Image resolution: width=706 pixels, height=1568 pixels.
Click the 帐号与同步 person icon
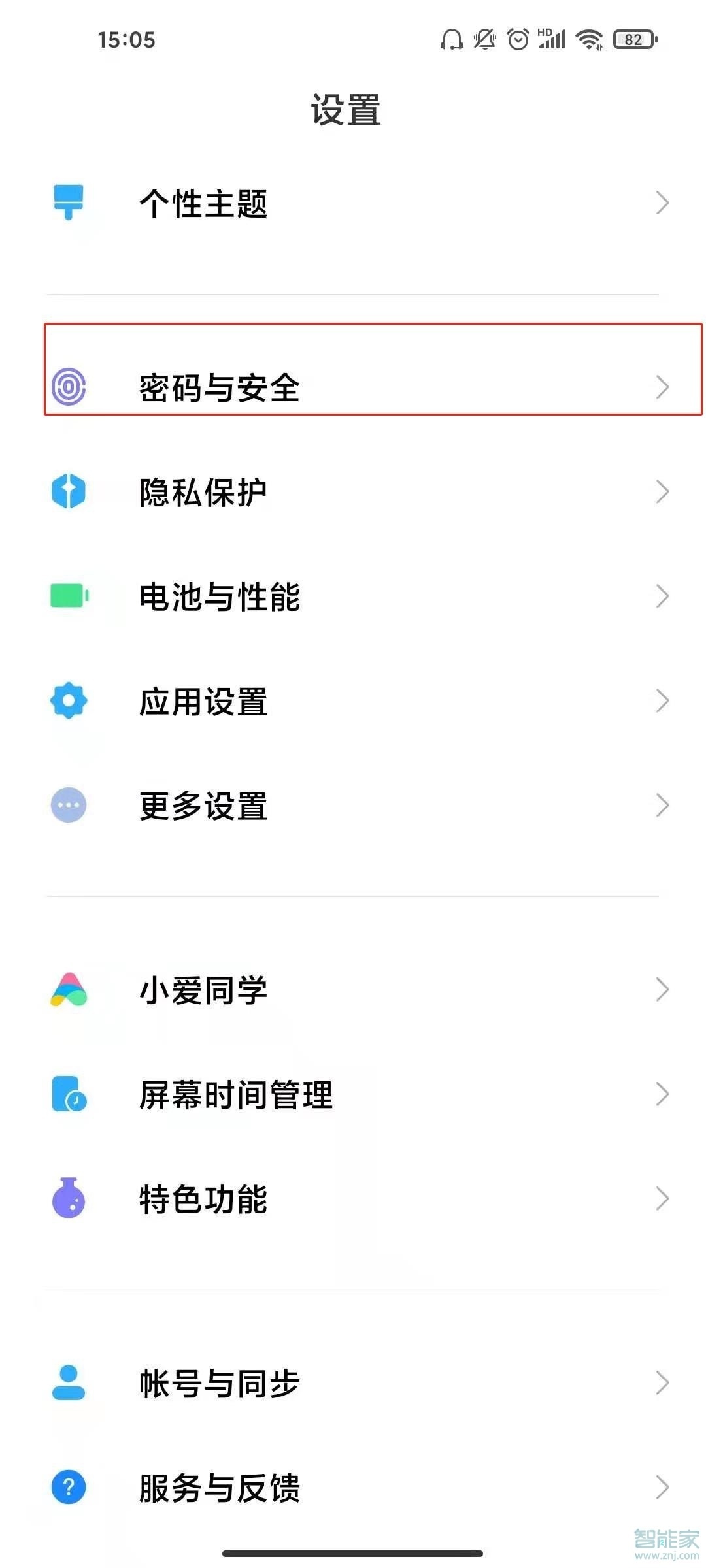point(69,1382)
